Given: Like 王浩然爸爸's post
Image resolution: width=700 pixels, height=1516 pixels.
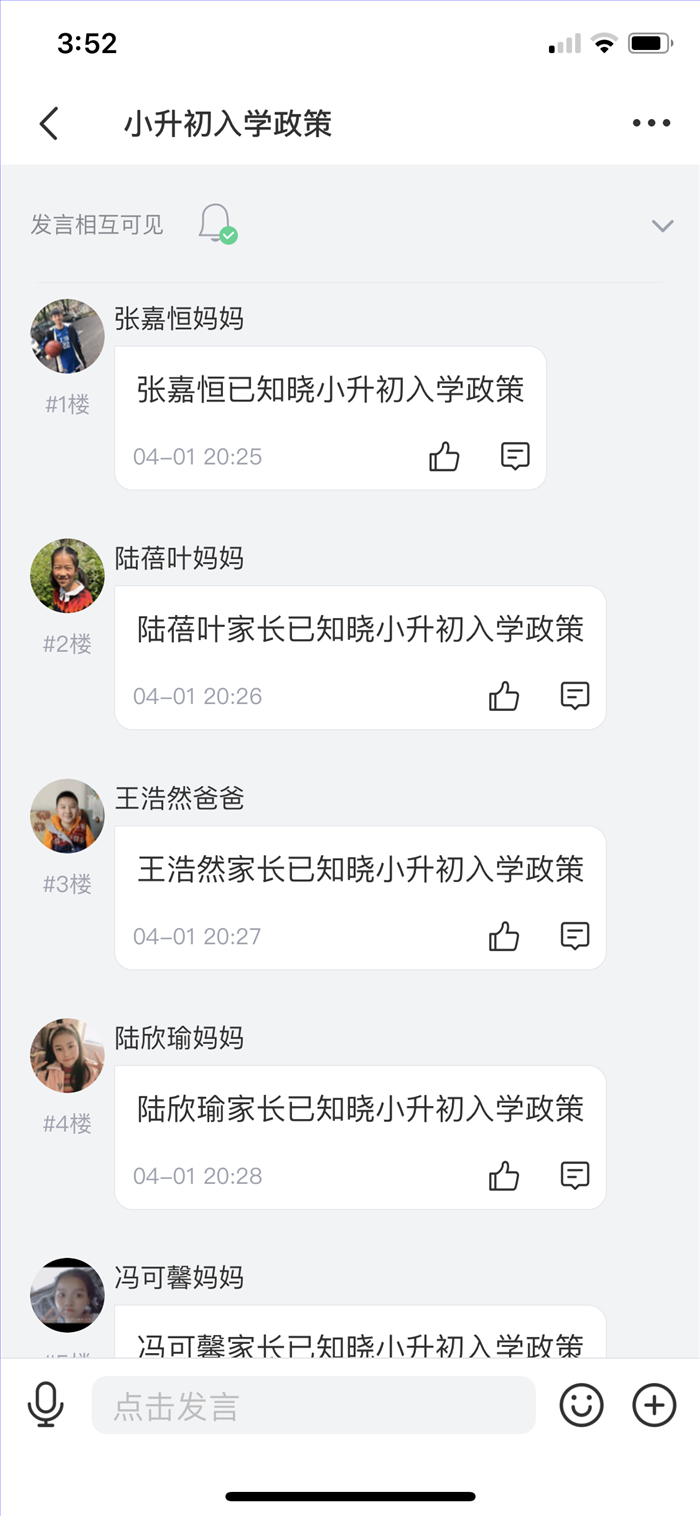Looking at the screenshot, I should click(x=504, y=936).
